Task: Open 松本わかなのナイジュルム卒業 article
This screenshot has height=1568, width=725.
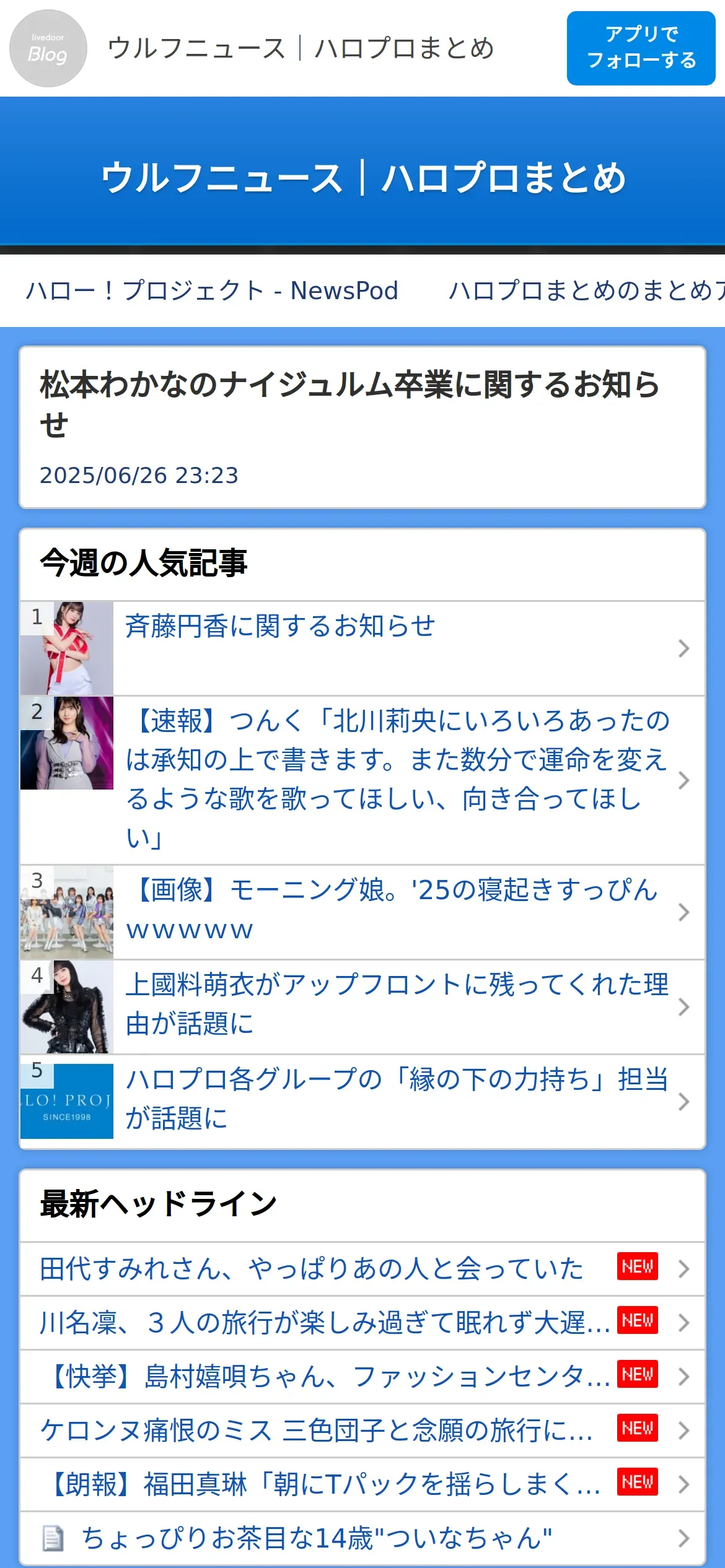Action: pos(362,427)
